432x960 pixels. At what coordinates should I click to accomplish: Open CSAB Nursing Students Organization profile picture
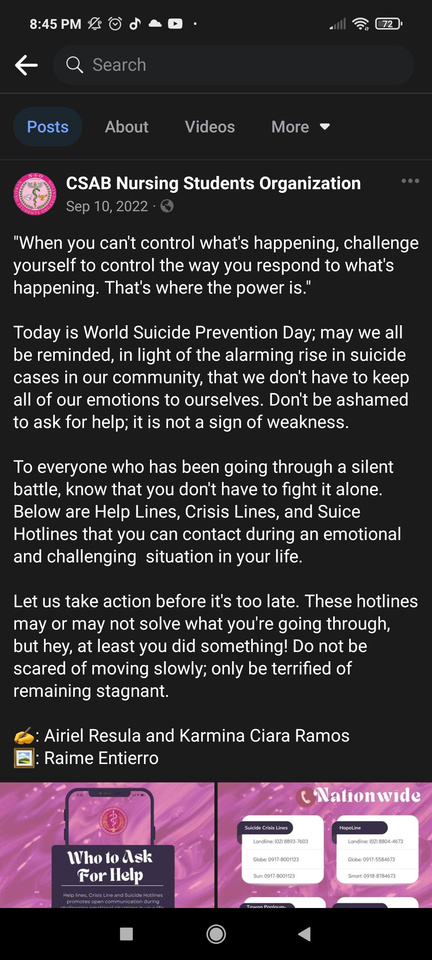(x=35, y=194)
